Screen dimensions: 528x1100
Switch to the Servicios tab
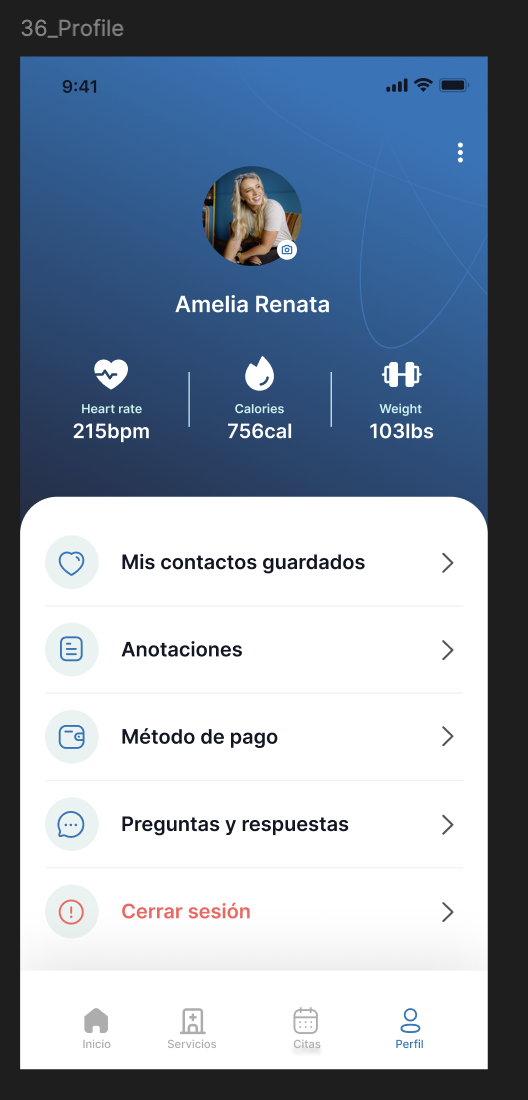pyautogui.click(x=192, y=1028)
